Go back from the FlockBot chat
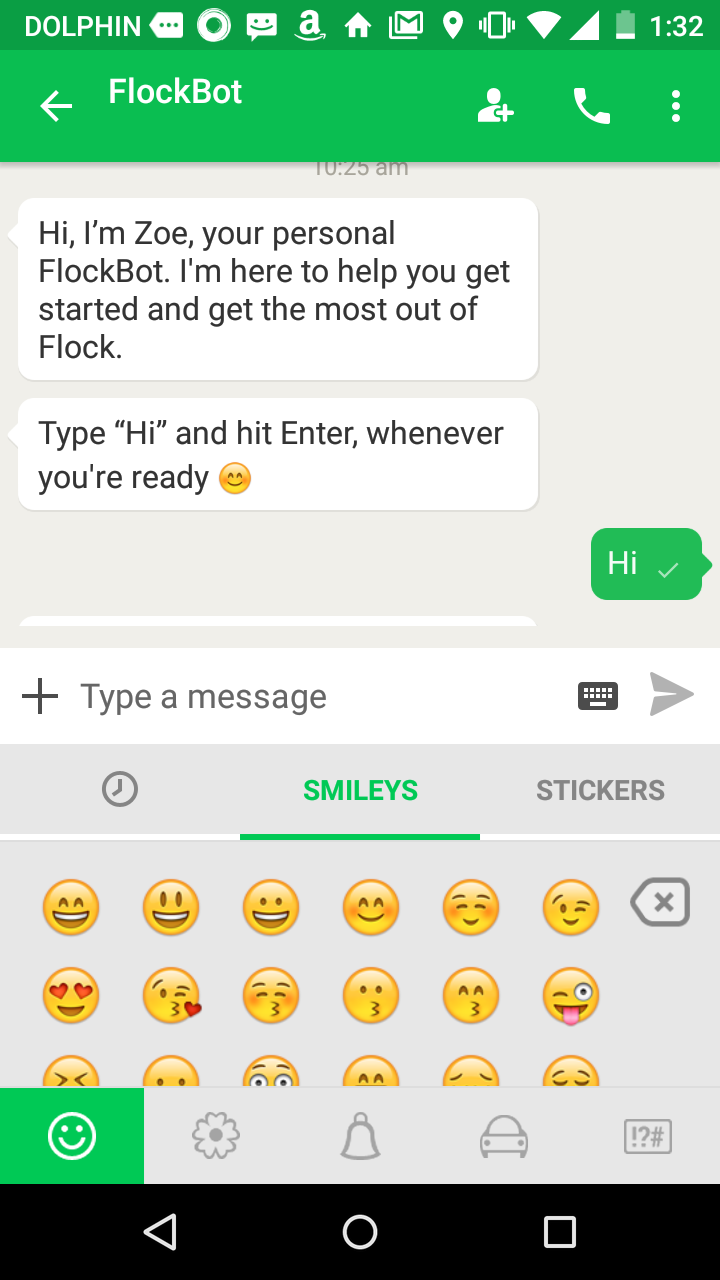Viewport: 720px width, 1280px height. [x=56, y=106]
